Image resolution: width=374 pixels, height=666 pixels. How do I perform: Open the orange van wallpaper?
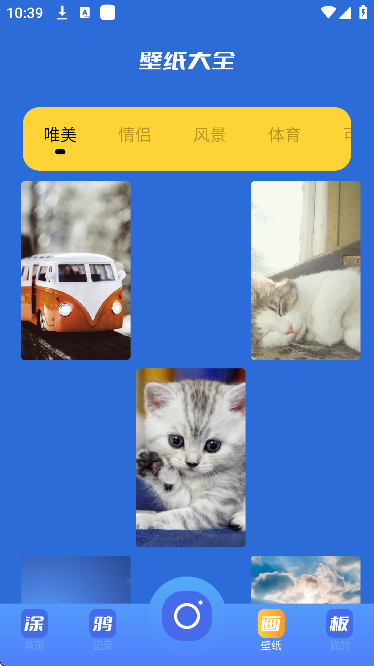click(x=76, y=271)
